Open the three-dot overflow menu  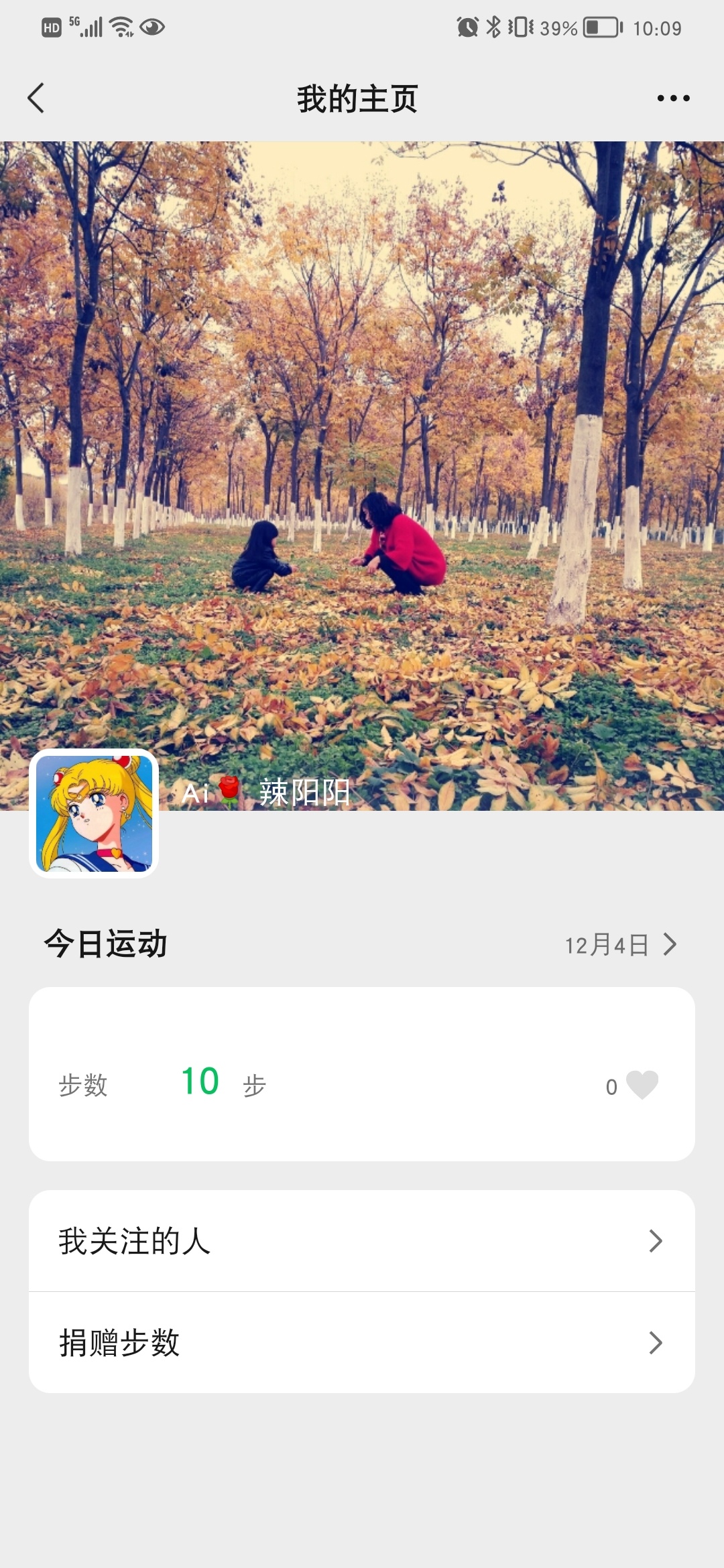pos(673,99)
